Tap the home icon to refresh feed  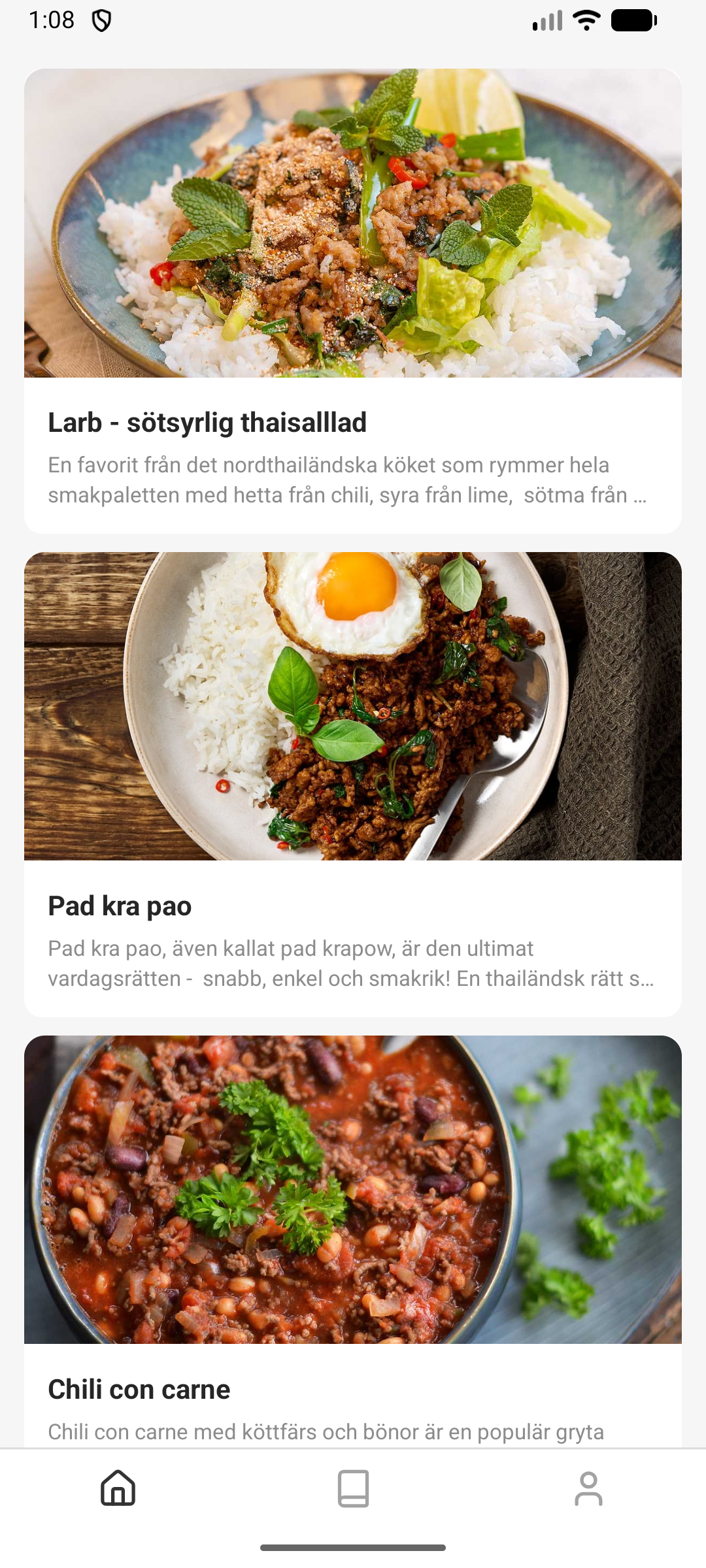pyautogui.click(x=118, y=1488)
